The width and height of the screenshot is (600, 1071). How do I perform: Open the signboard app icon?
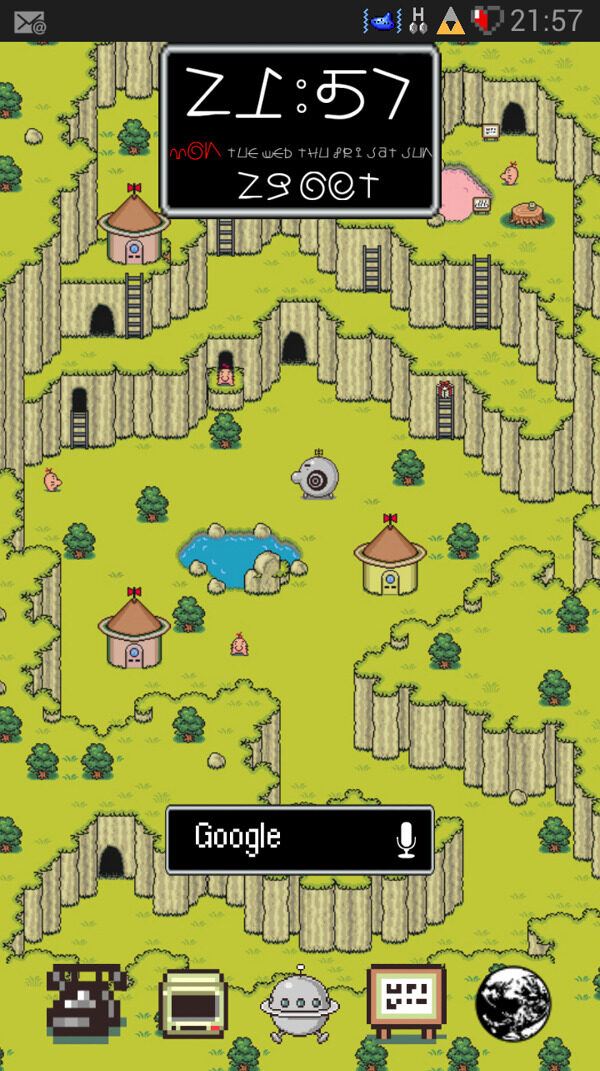point(406,1001)
